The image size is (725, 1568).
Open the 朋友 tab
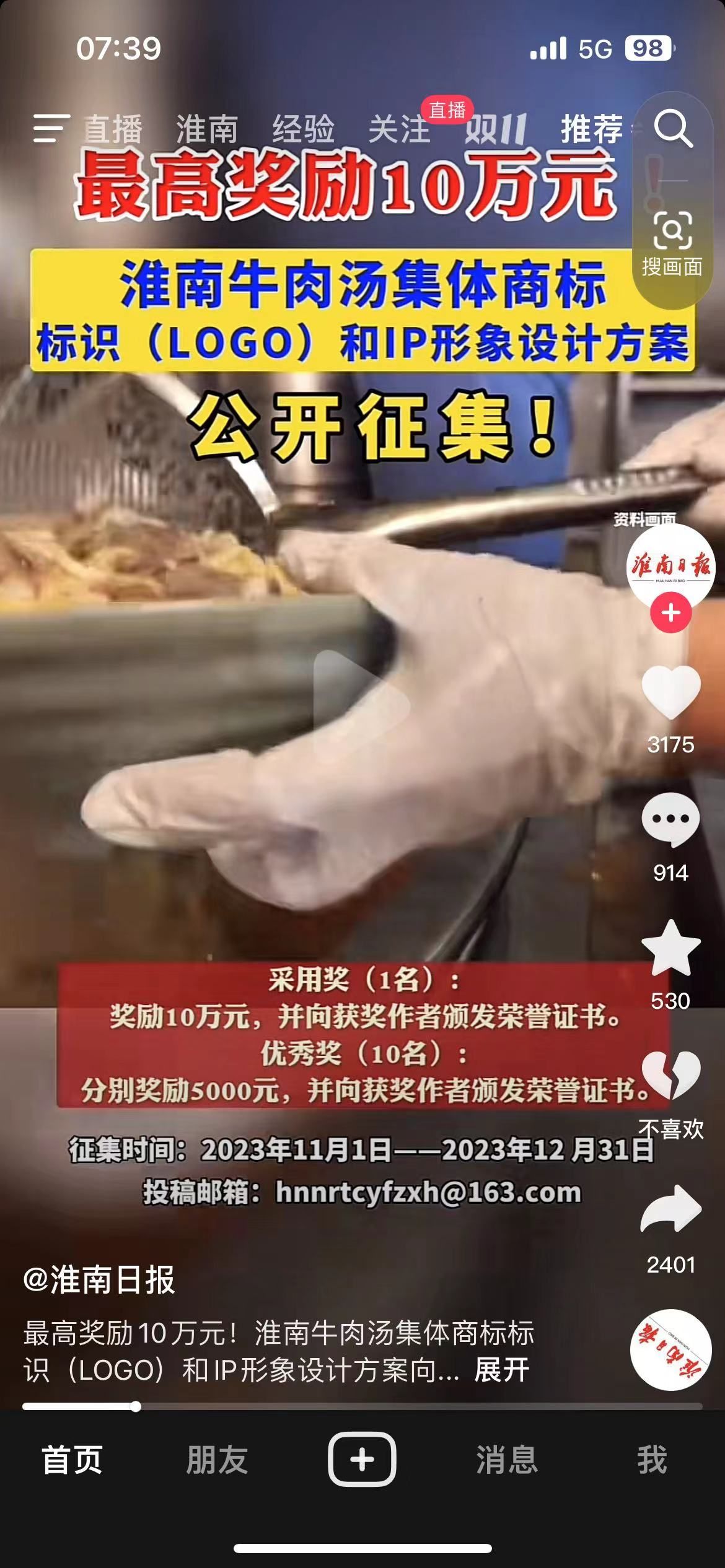[x=217, y=1460]
